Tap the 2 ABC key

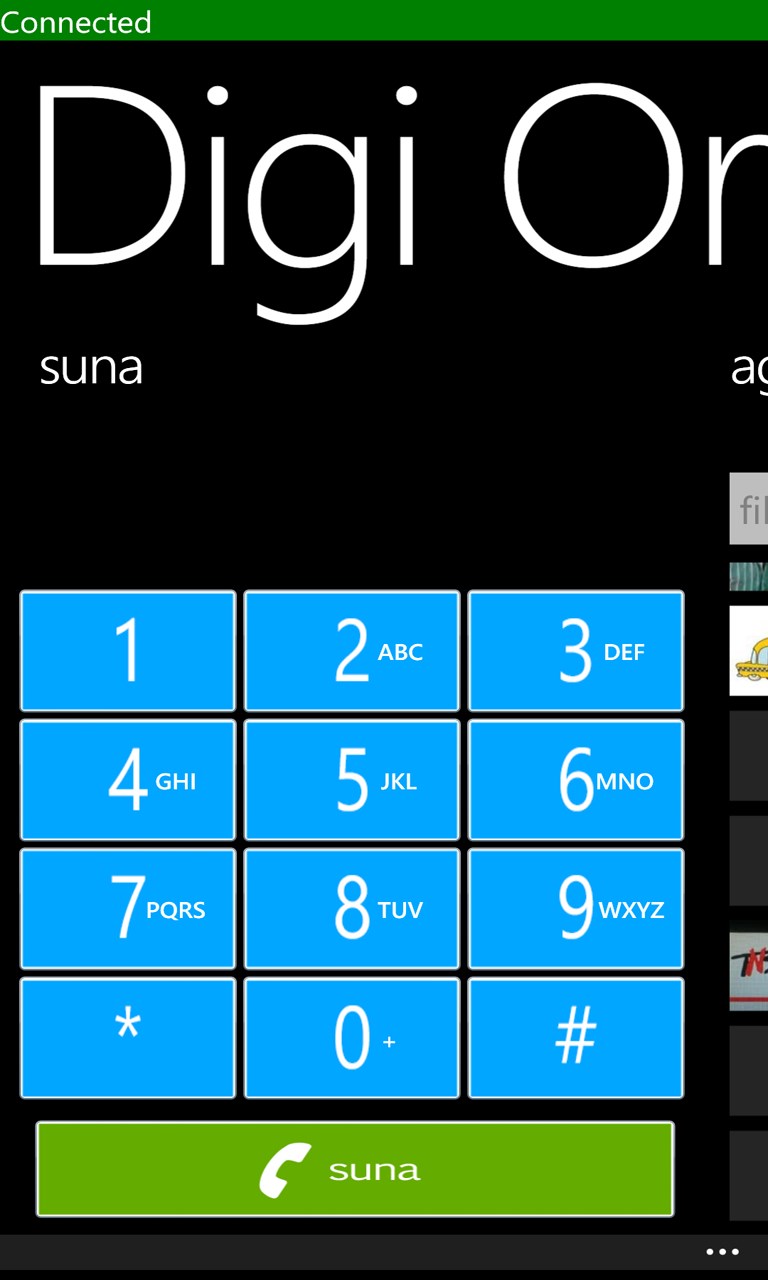point(352,651)
